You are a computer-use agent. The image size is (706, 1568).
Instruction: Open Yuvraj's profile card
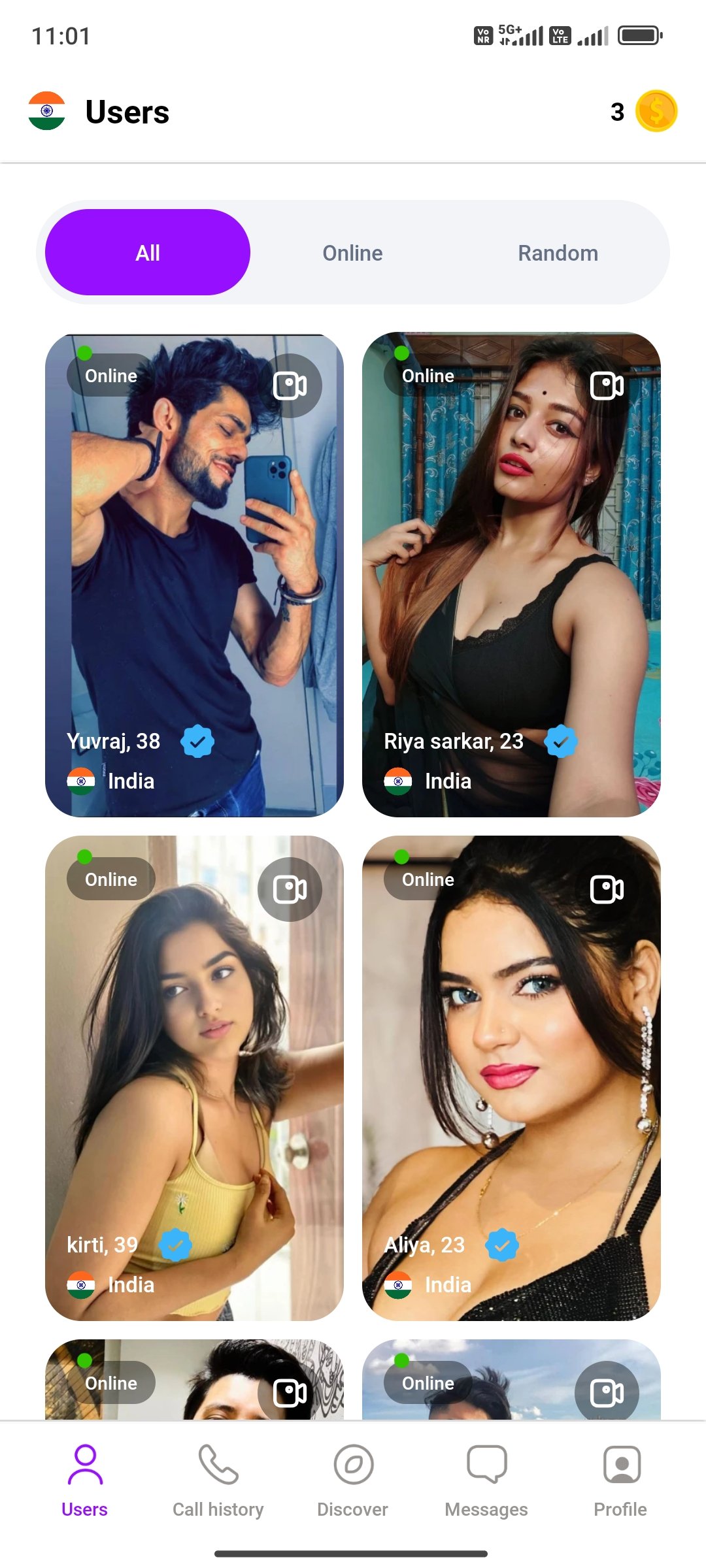click(194, 575)
